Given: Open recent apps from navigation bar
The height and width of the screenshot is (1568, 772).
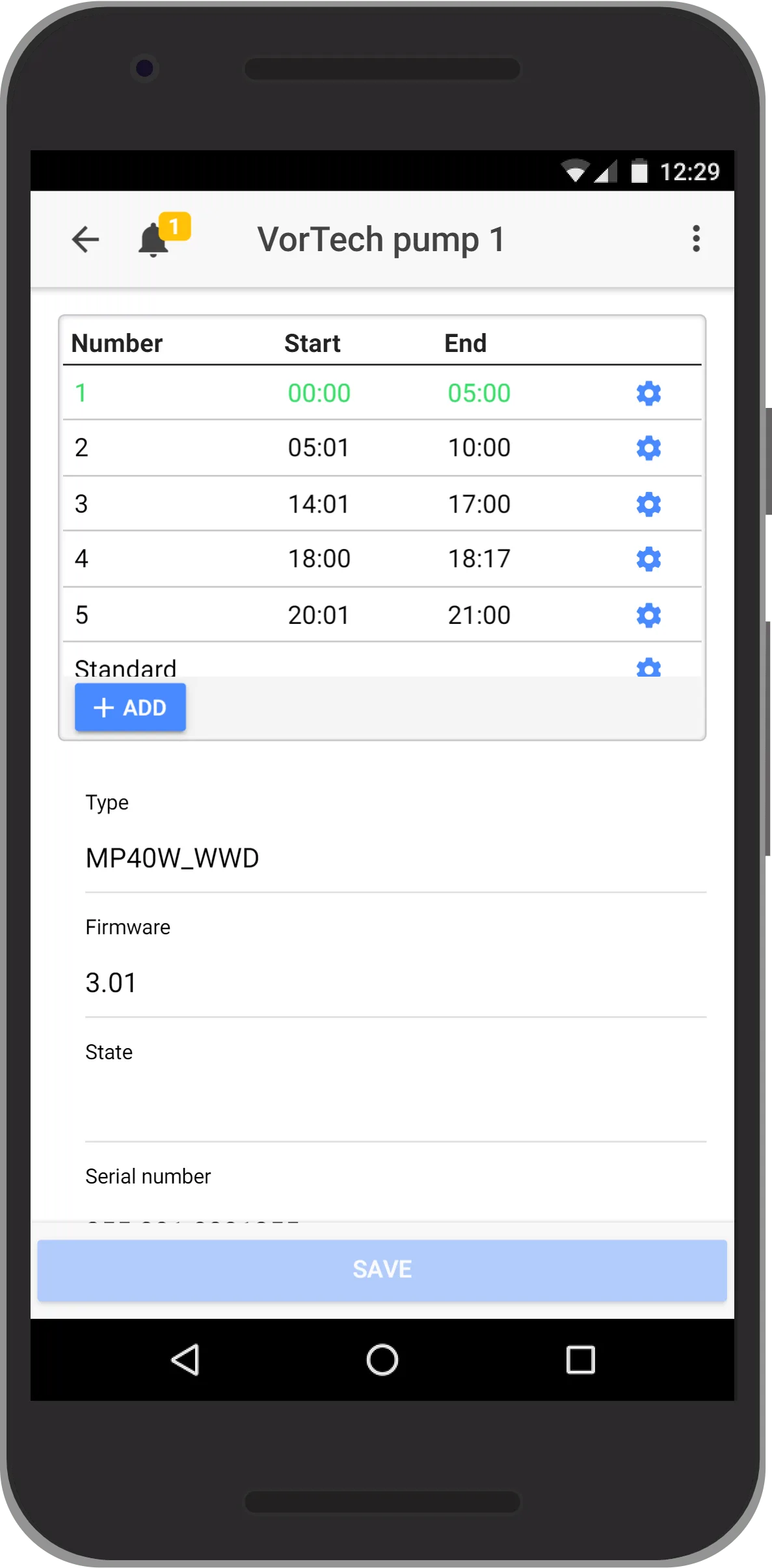Looking at the screenshot, I should (580, 1360).
